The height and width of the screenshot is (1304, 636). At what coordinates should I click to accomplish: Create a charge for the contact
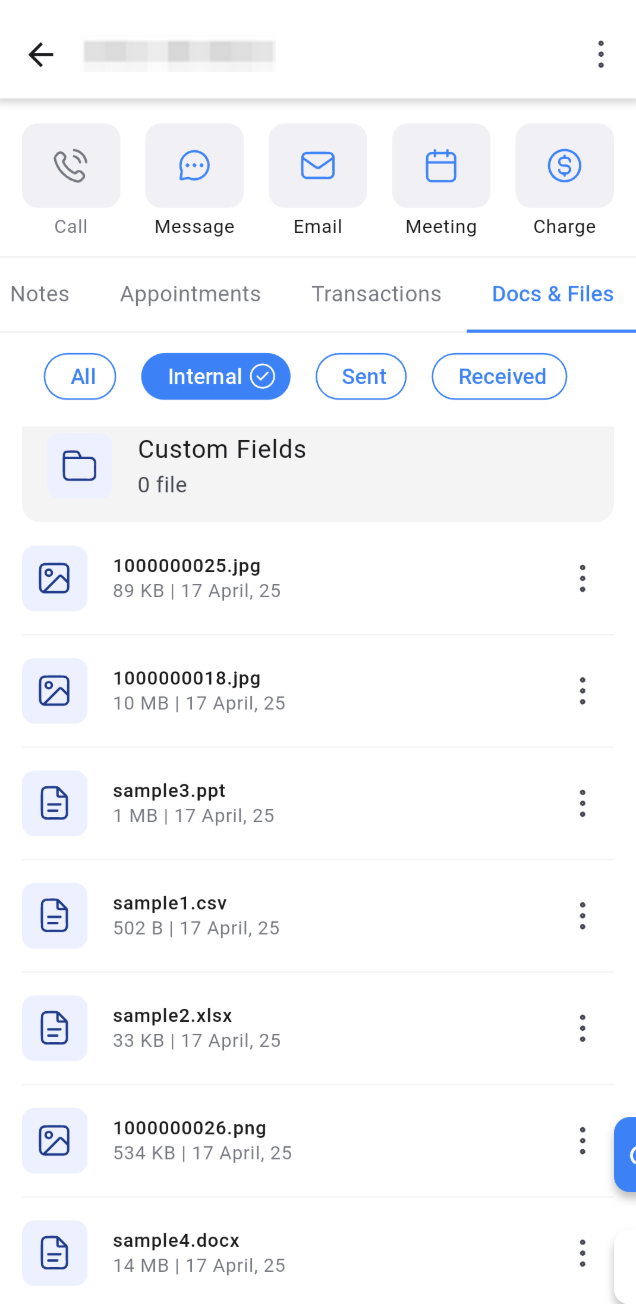(564, 166)
